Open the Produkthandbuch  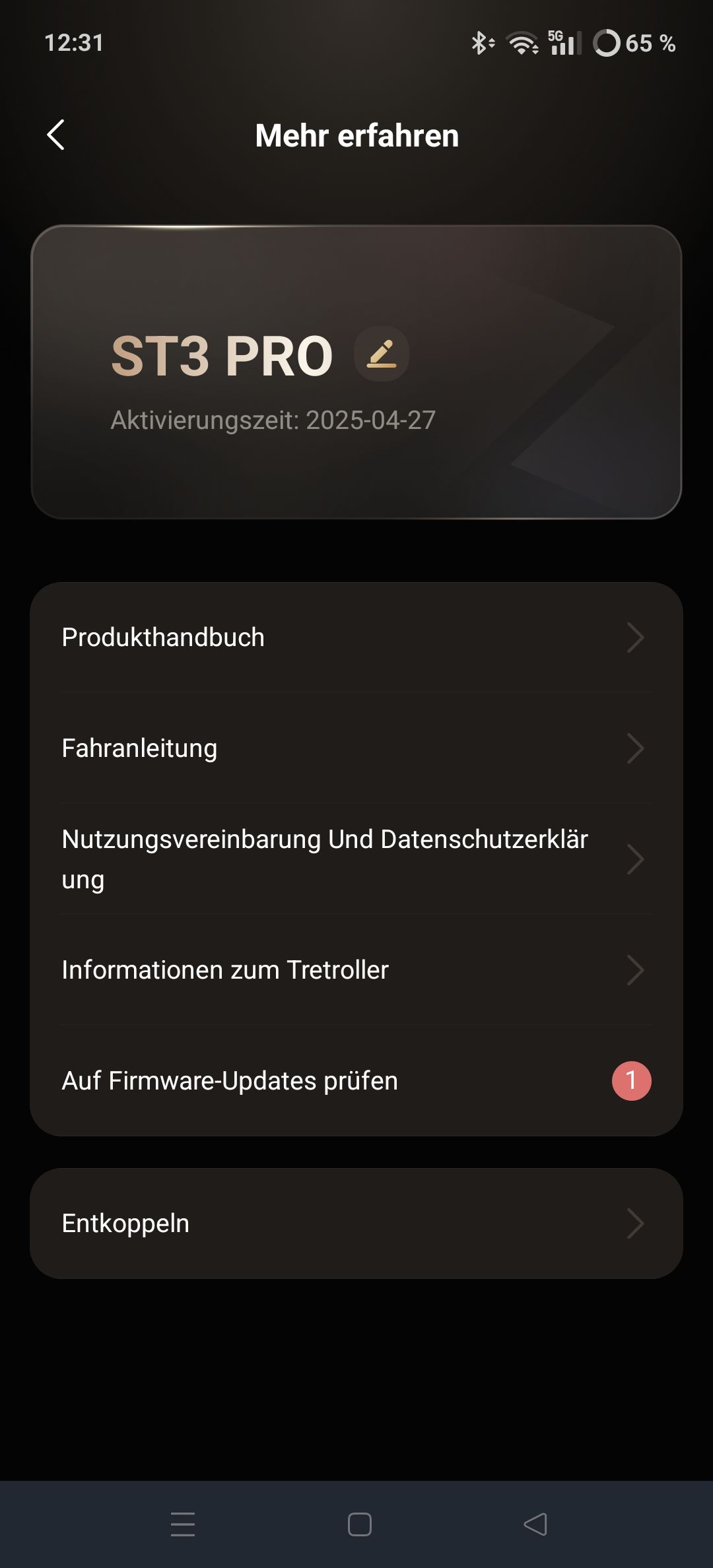click(356, 637)
